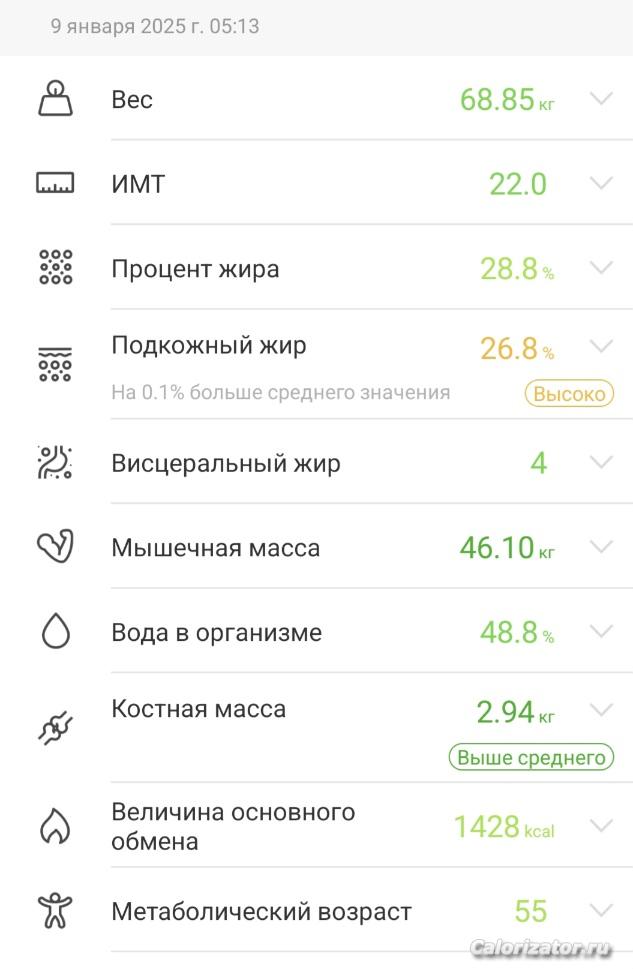Expand the Мышечная масса row

click(601, 547)
